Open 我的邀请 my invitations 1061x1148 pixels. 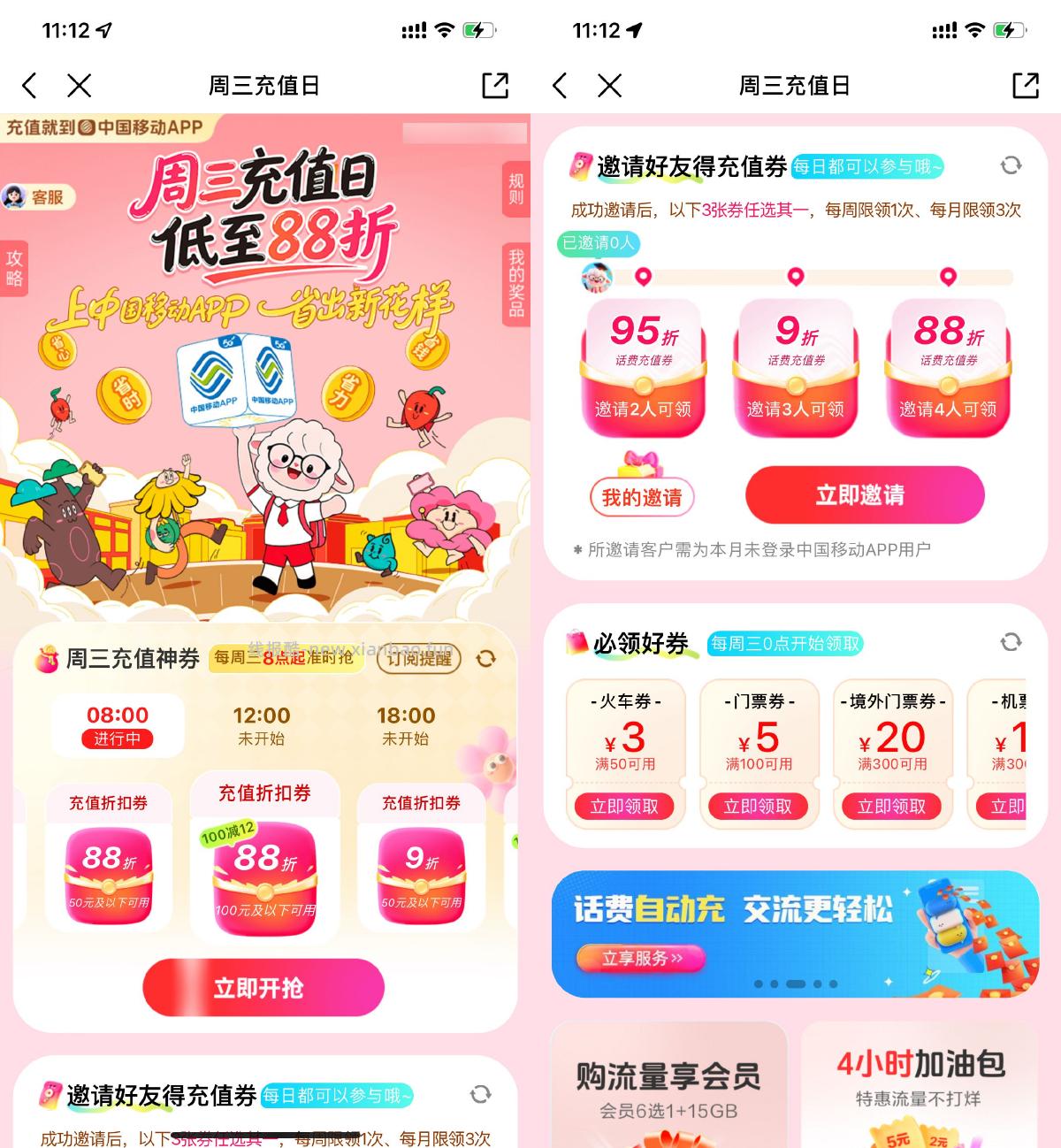pos(642,498)
